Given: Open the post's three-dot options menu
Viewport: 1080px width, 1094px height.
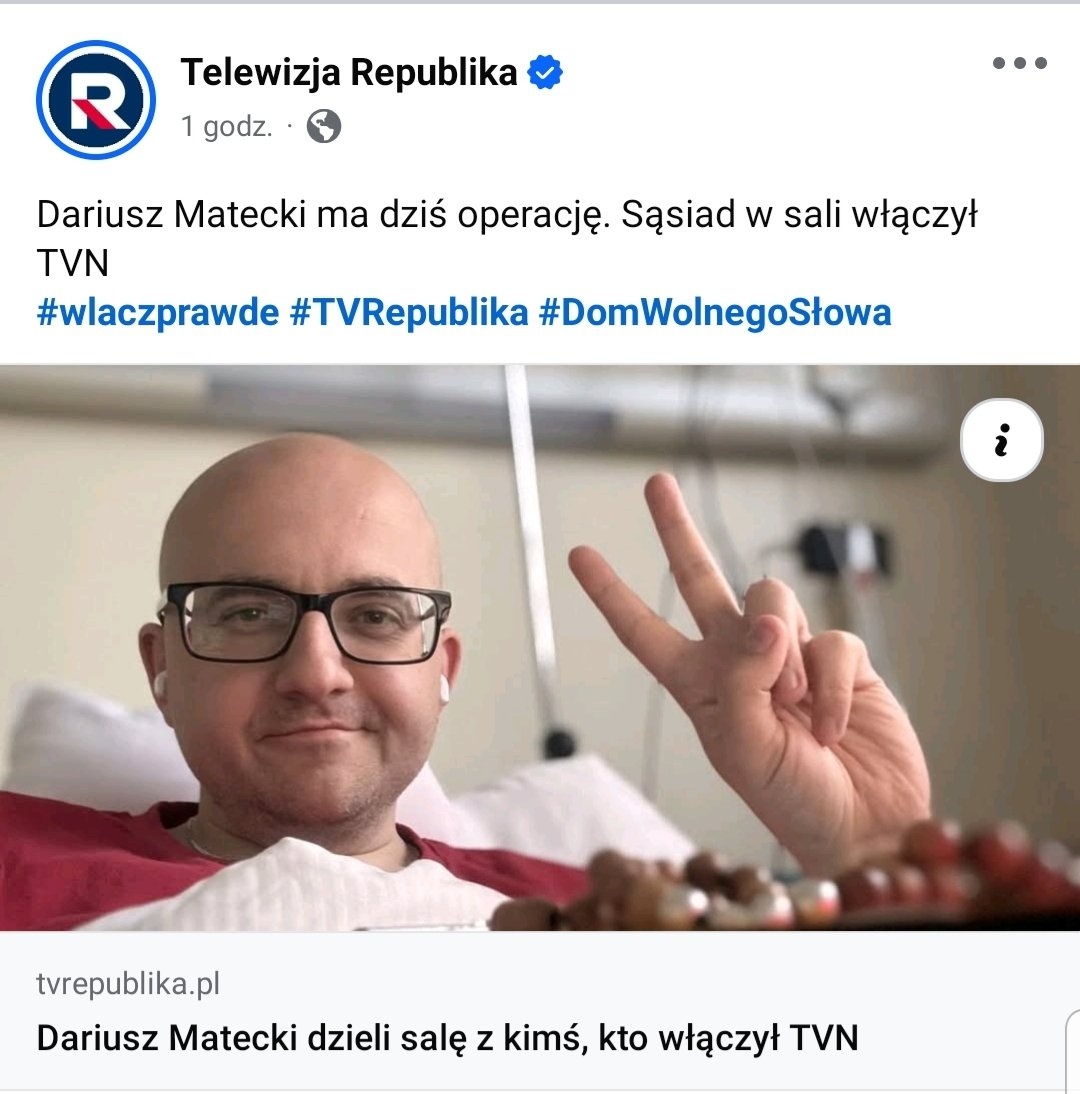Looking at the screenshot, I should [1019, 64].
